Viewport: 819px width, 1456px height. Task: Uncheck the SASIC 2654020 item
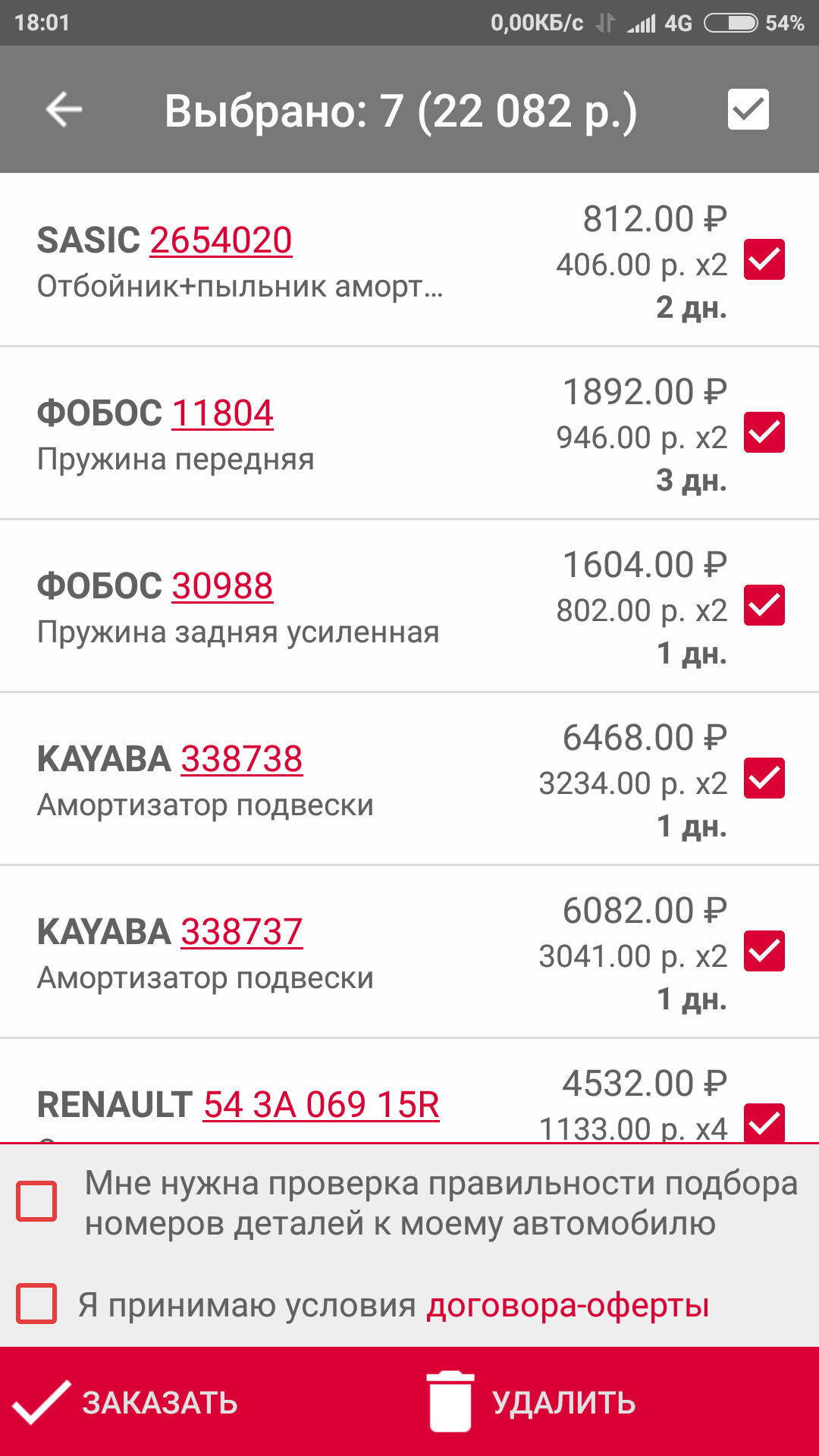pos(764,259)
